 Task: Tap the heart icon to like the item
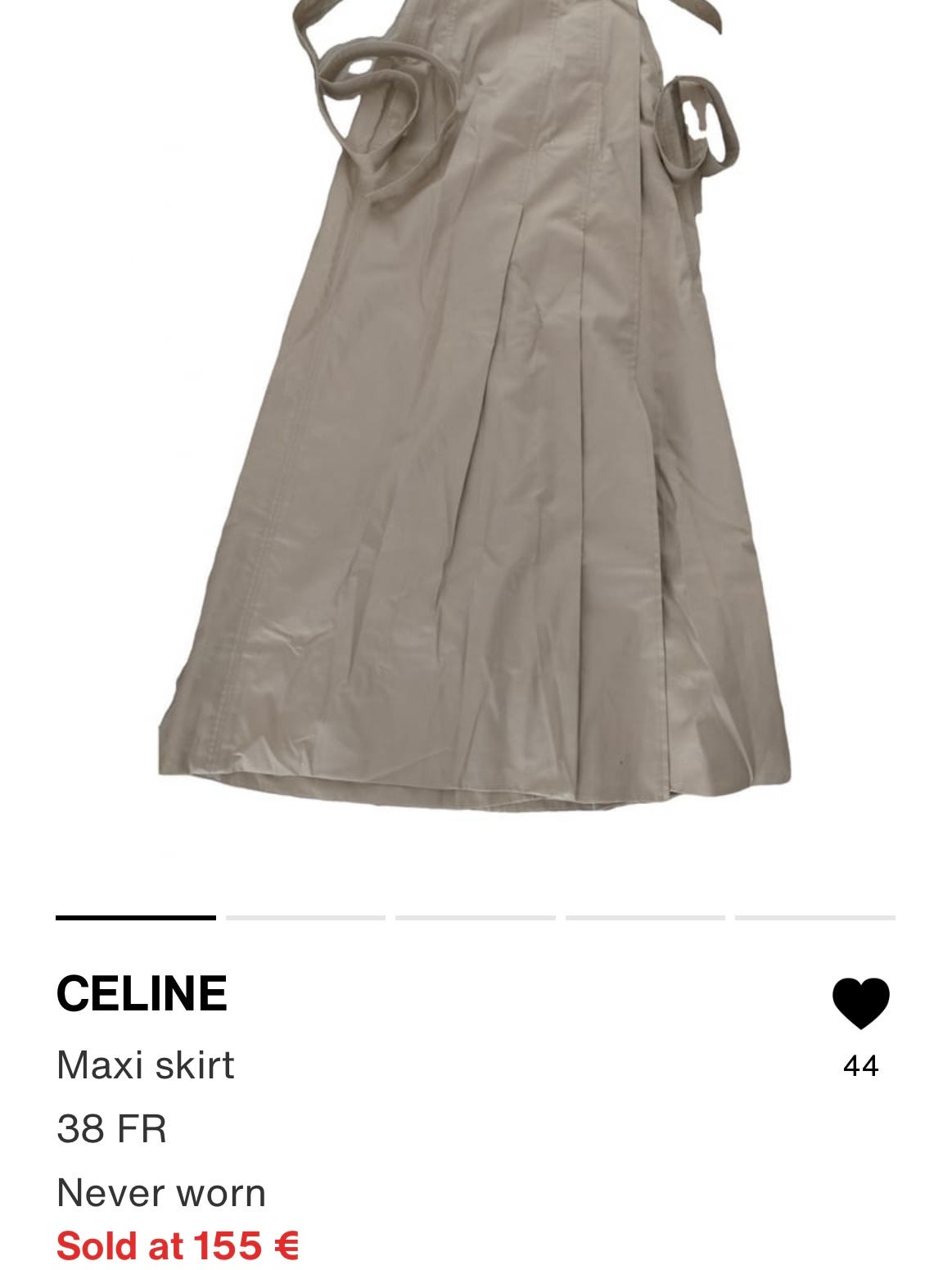tap(860, 1002)
